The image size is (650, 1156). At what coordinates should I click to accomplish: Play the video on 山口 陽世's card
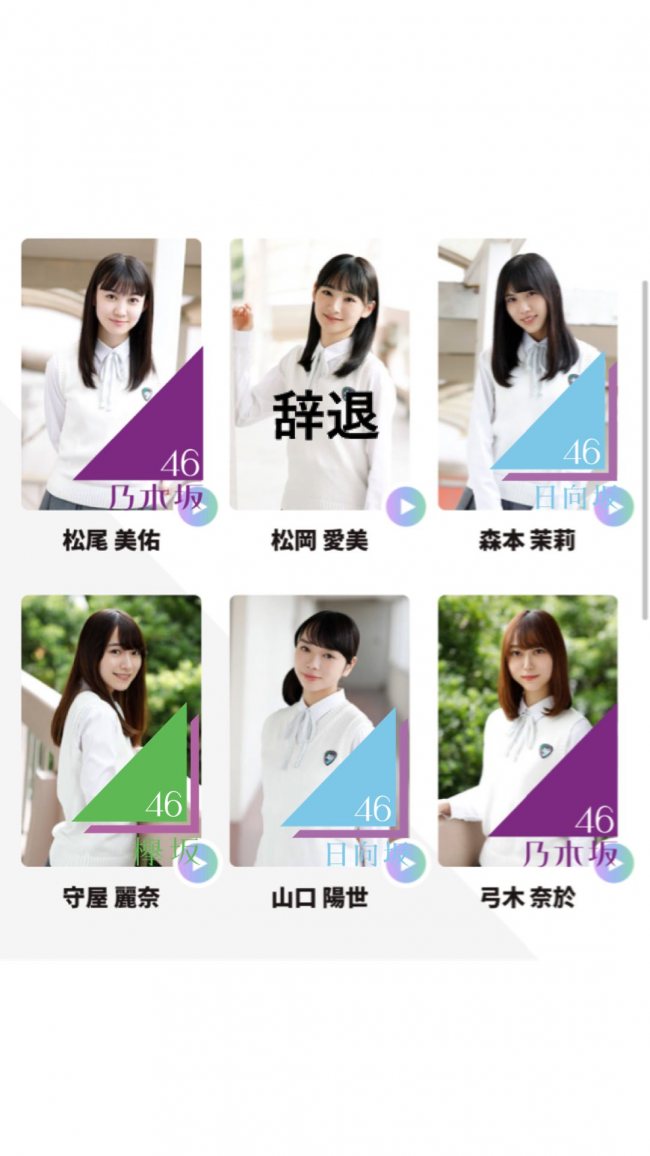pyautogui.click(x=406, y=864)
